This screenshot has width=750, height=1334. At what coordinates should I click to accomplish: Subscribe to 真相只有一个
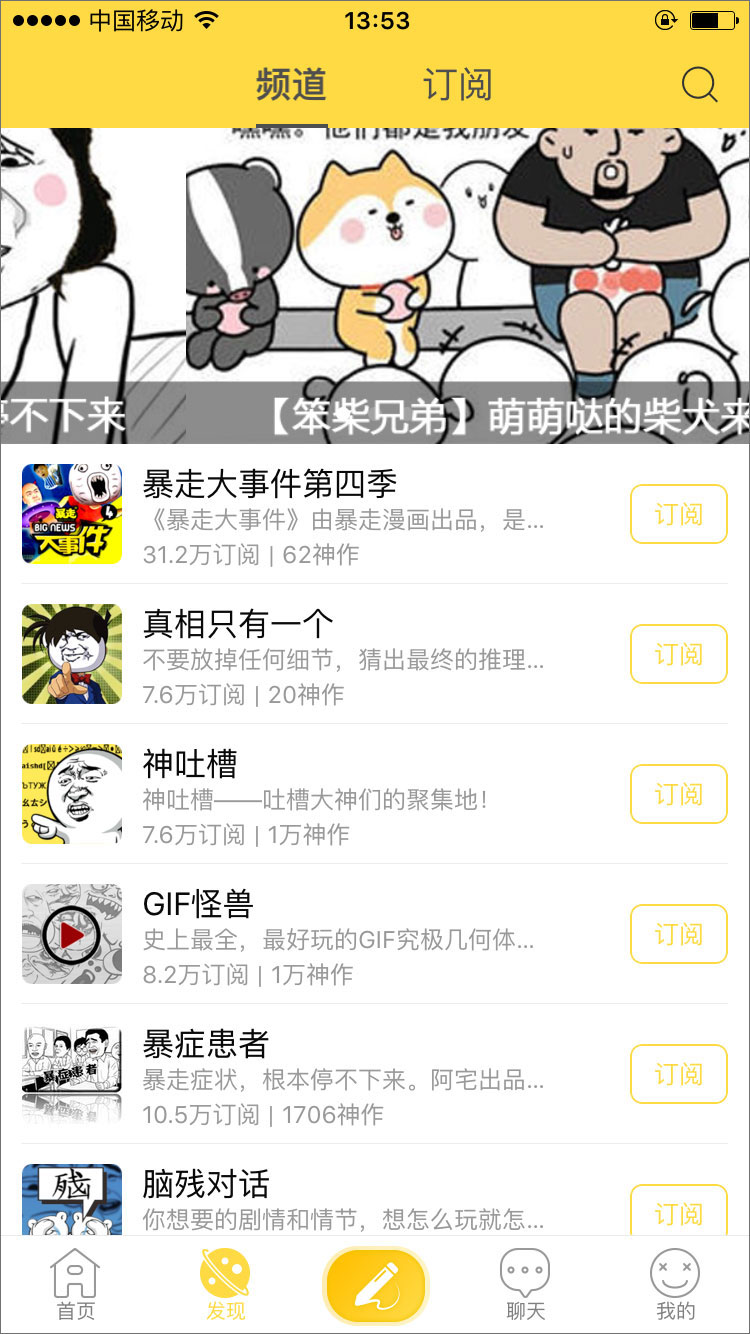678,654
